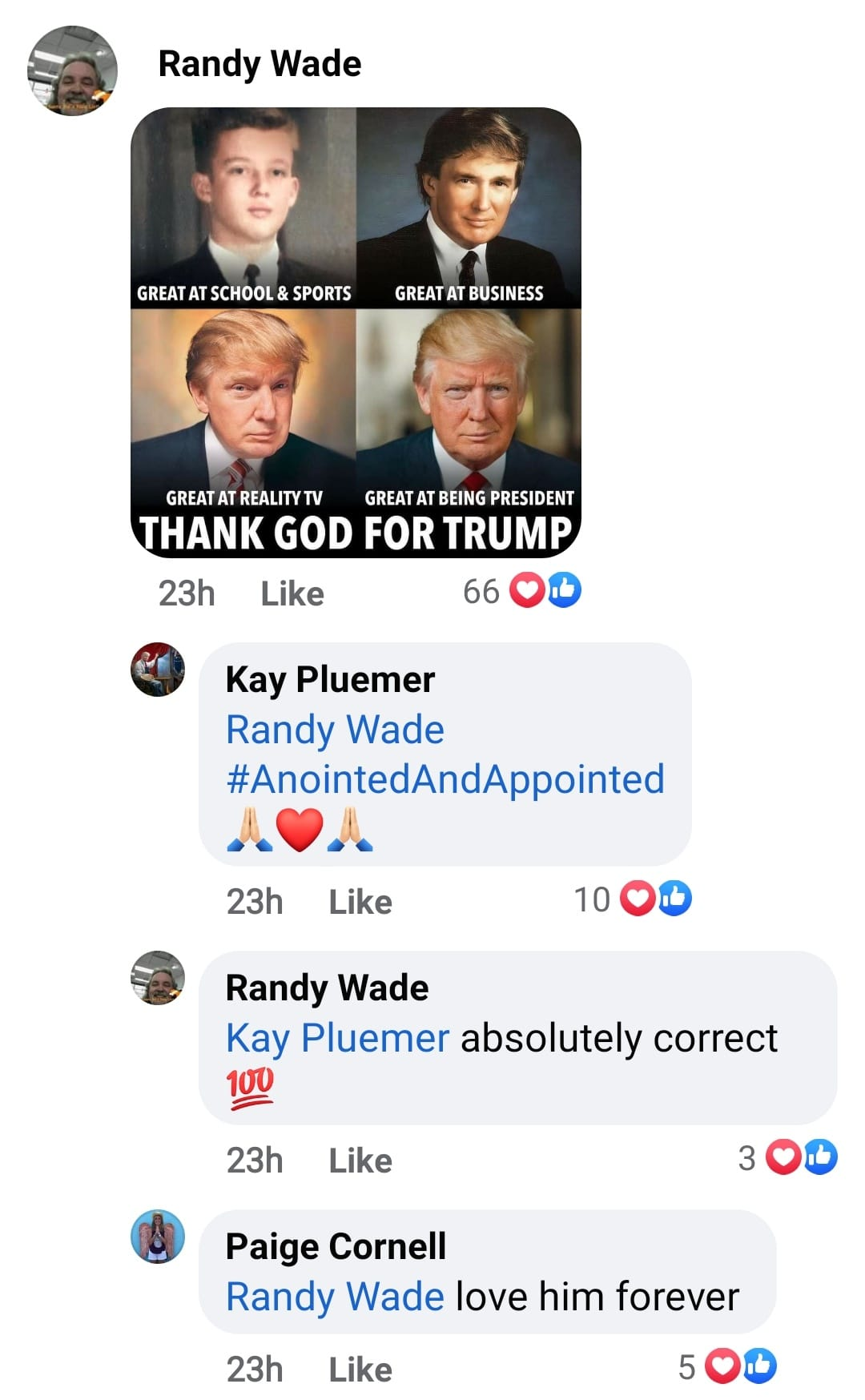Screen dimensions: 865x1400
Task: View 3 reactions on Randy's reply
Action: (x=787, y=1158)
